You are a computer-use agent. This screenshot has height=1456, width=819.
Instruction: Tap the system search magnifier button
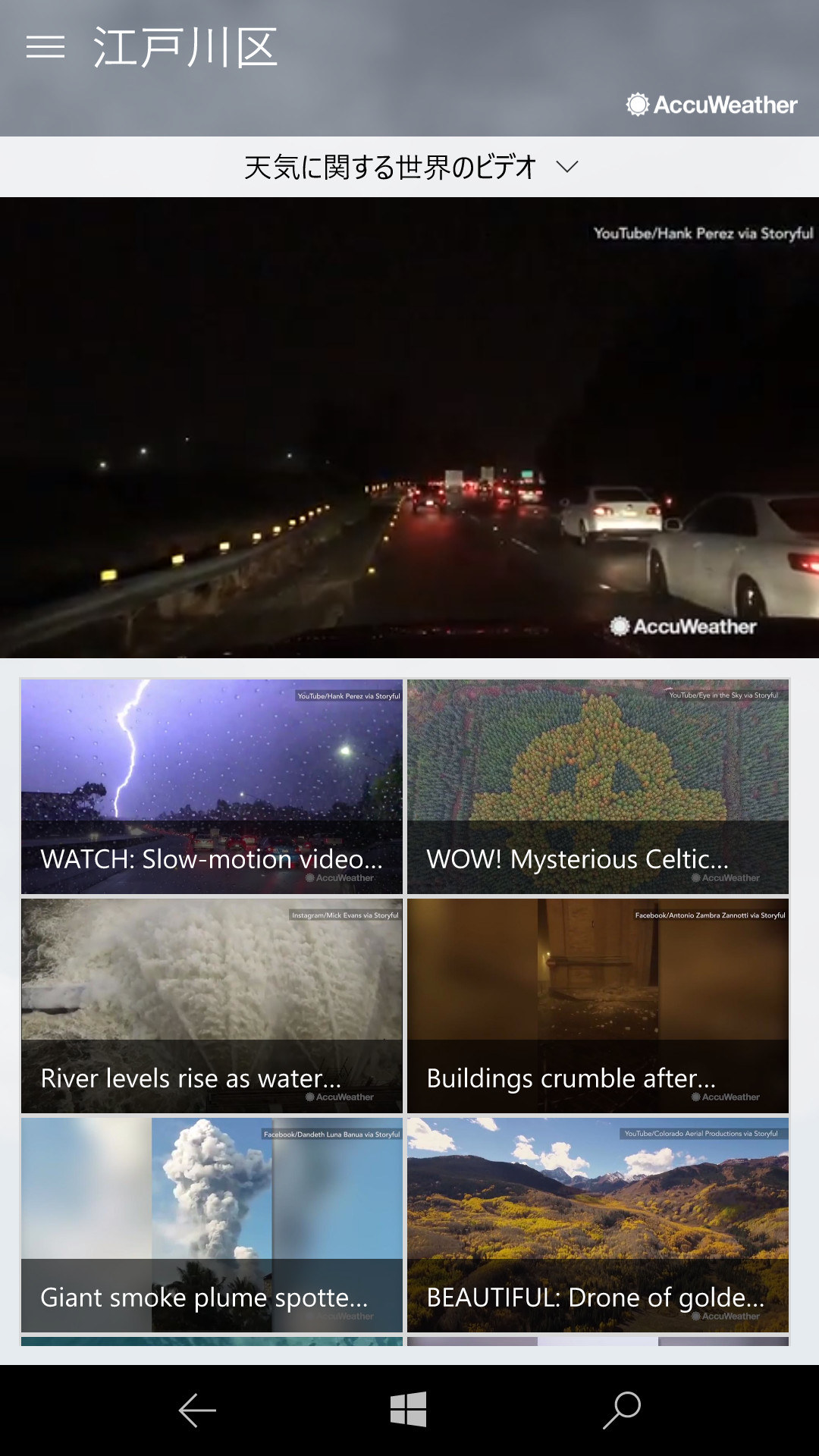pos(622,1410)
